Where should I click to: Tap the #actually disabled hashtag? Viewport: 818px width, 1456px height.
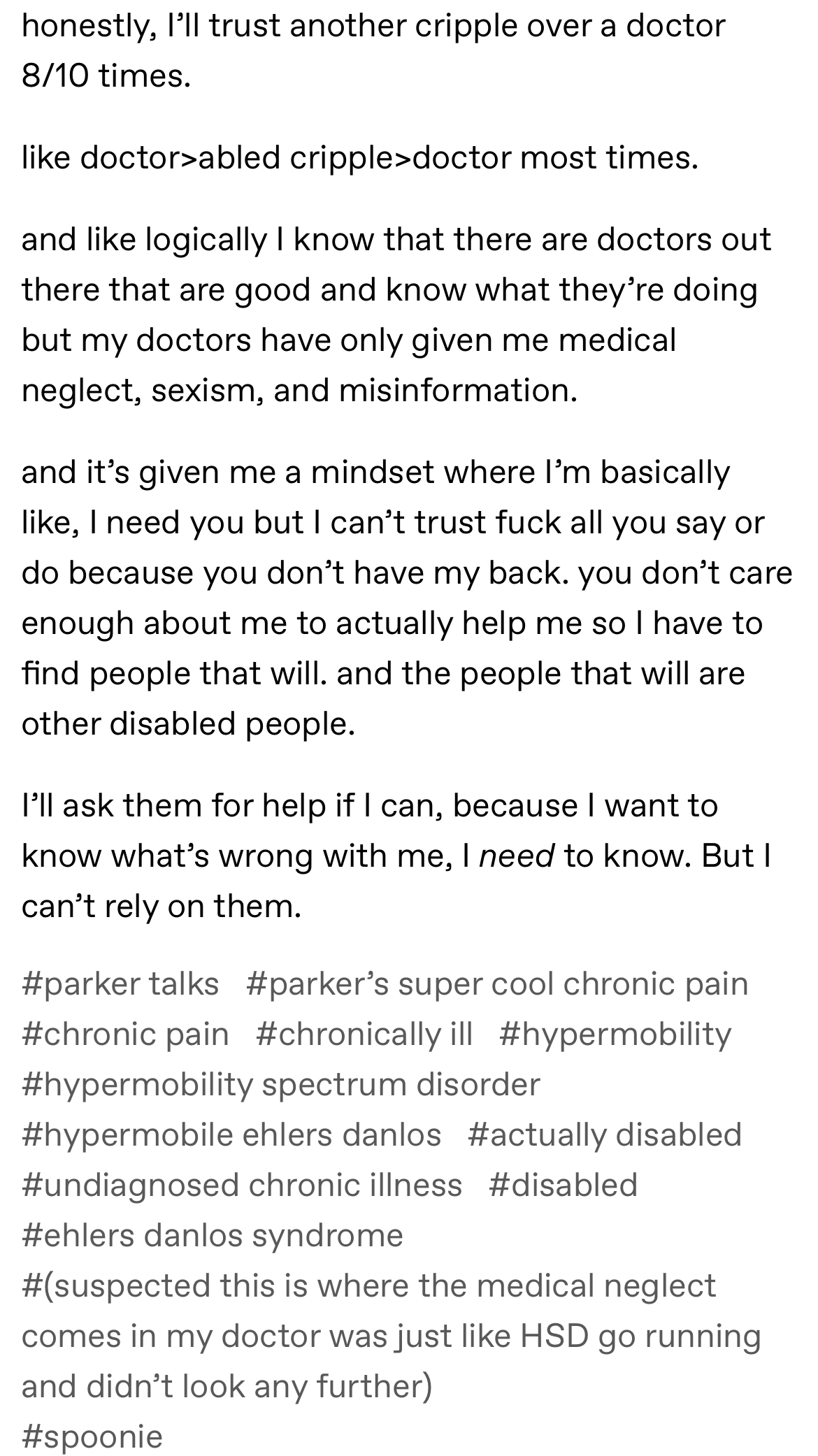pos(605,1135)
